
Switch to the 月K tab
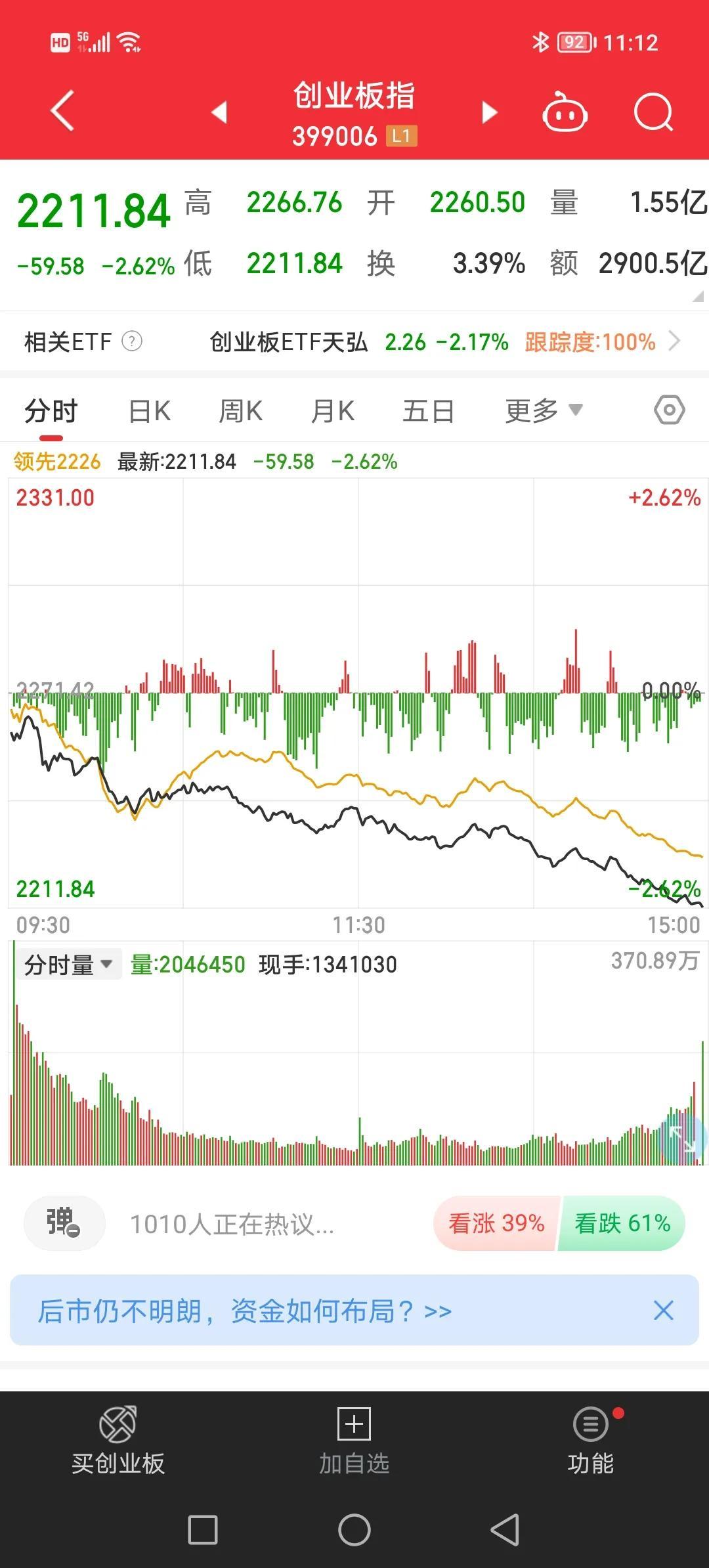[333, 412]
